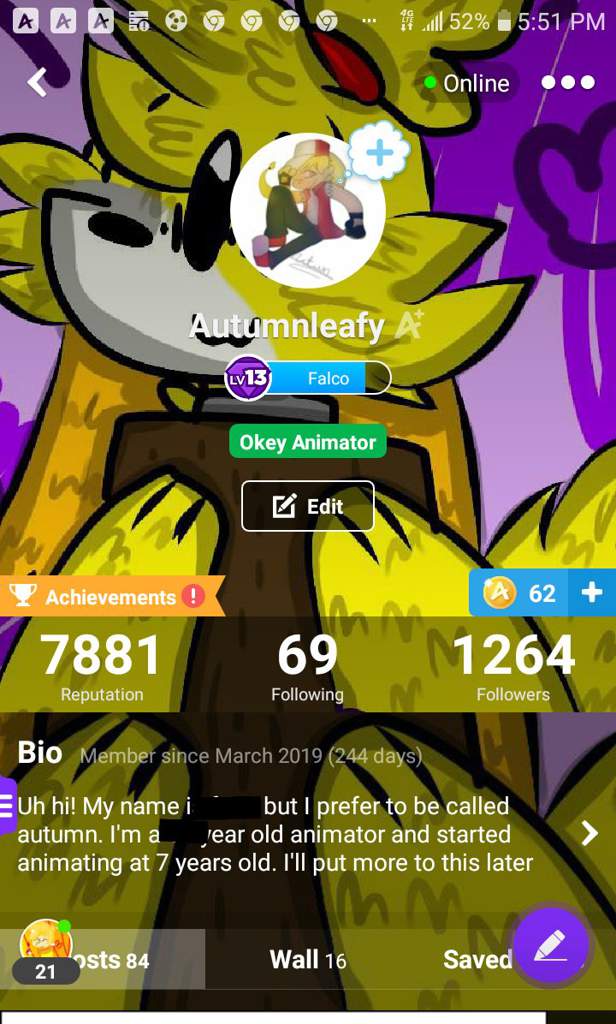Add coins with the plus button
Viewport: 616px width, 1024px height.
point(592,592)
